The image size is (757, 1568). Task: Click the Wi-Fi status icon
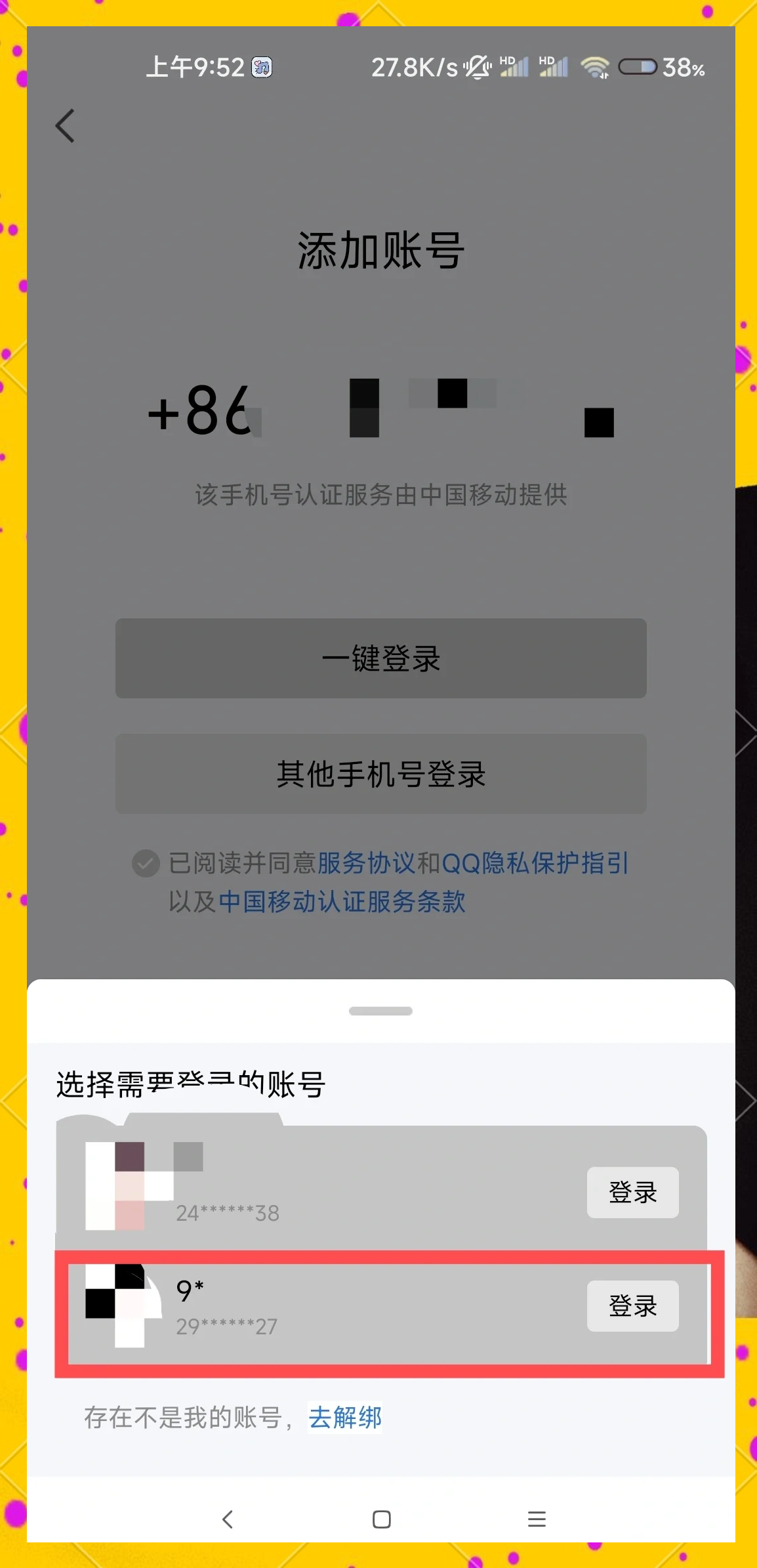coord(594,67)
